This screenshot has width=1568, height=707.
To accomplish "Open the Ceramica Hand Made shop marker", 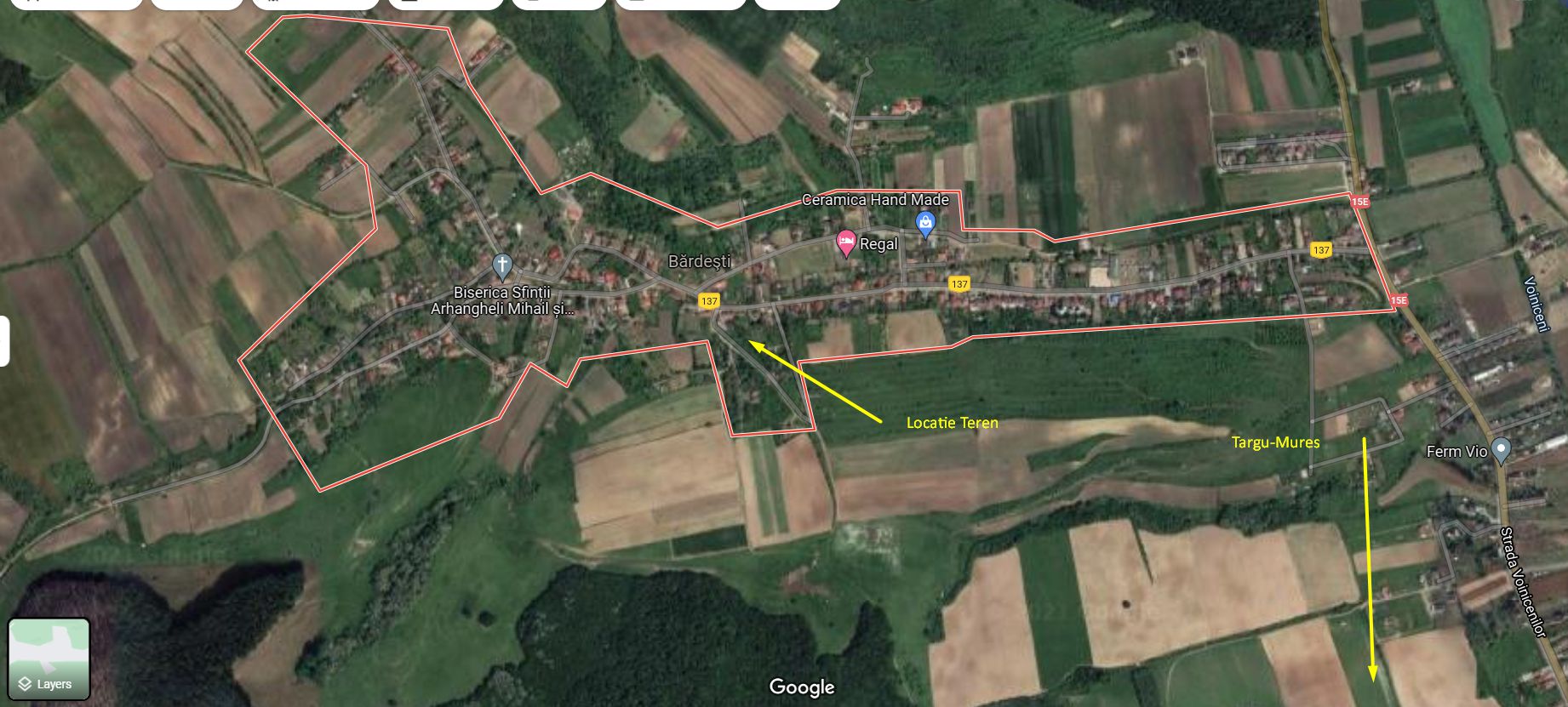I will pyautogui.click(x=925, y=224).
